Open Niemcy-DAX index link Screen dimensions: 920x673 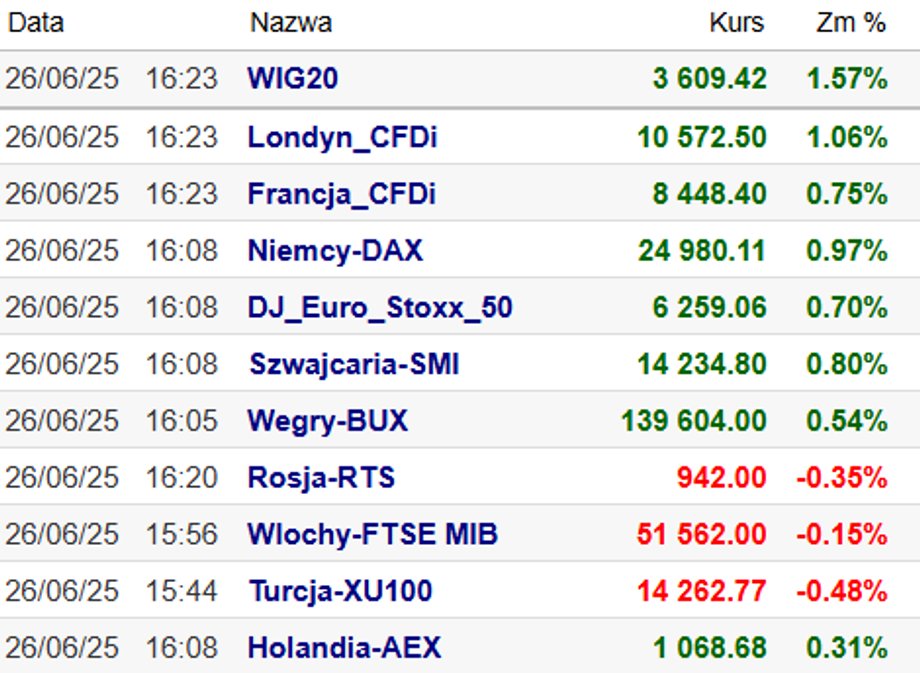[x=335, y=251]
